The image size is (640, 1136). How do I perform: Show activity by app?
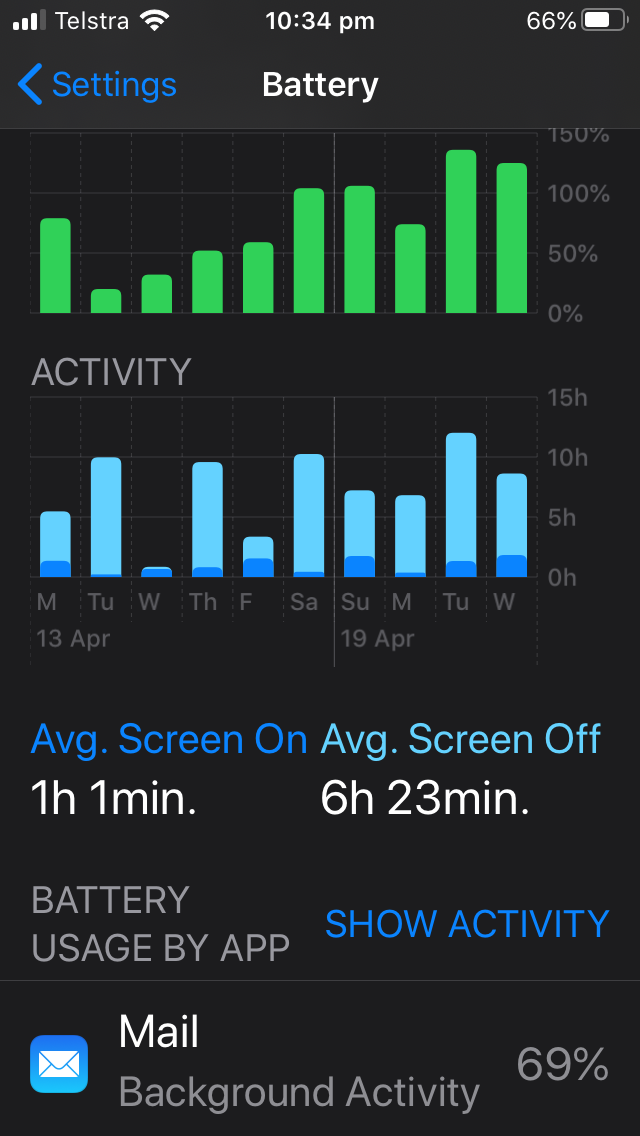(x=466, y=923)
